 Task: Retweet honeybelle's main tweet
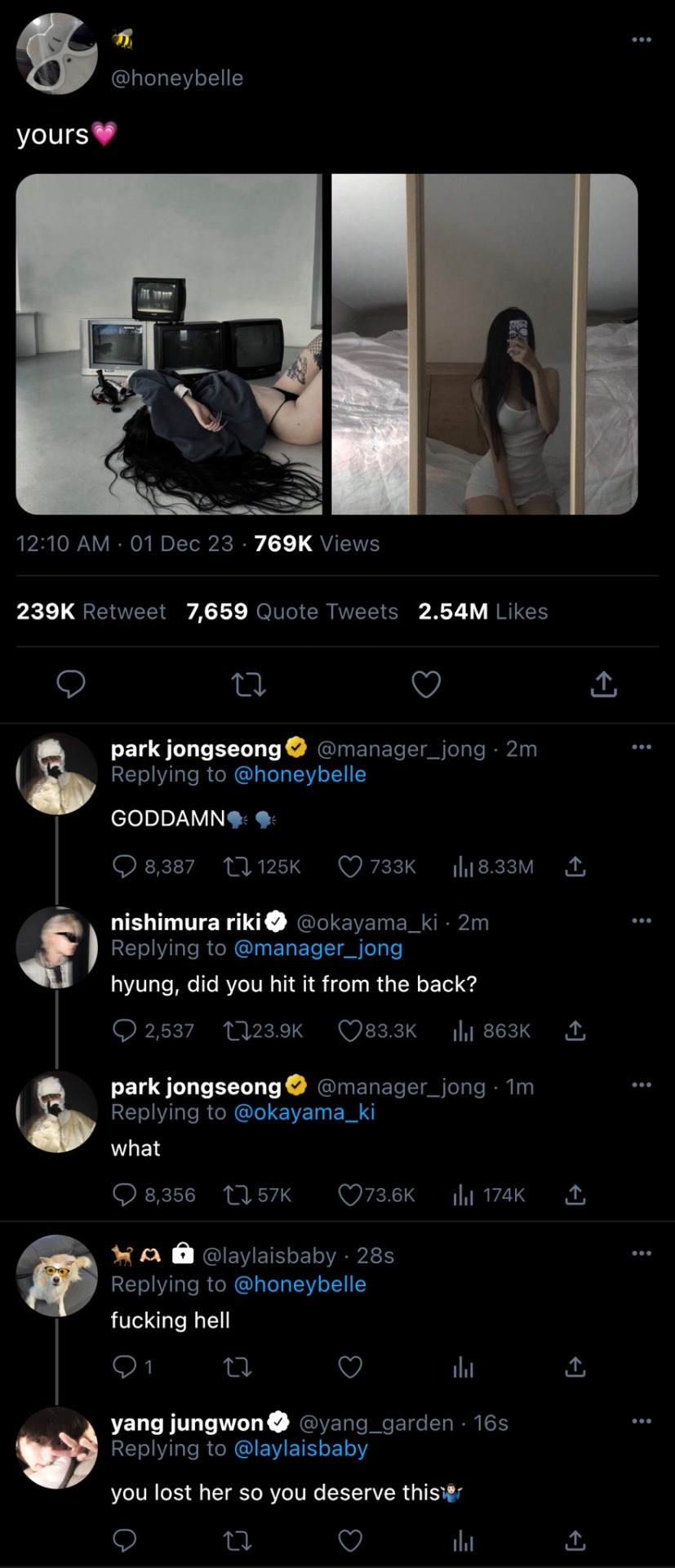tap(248, 684)
